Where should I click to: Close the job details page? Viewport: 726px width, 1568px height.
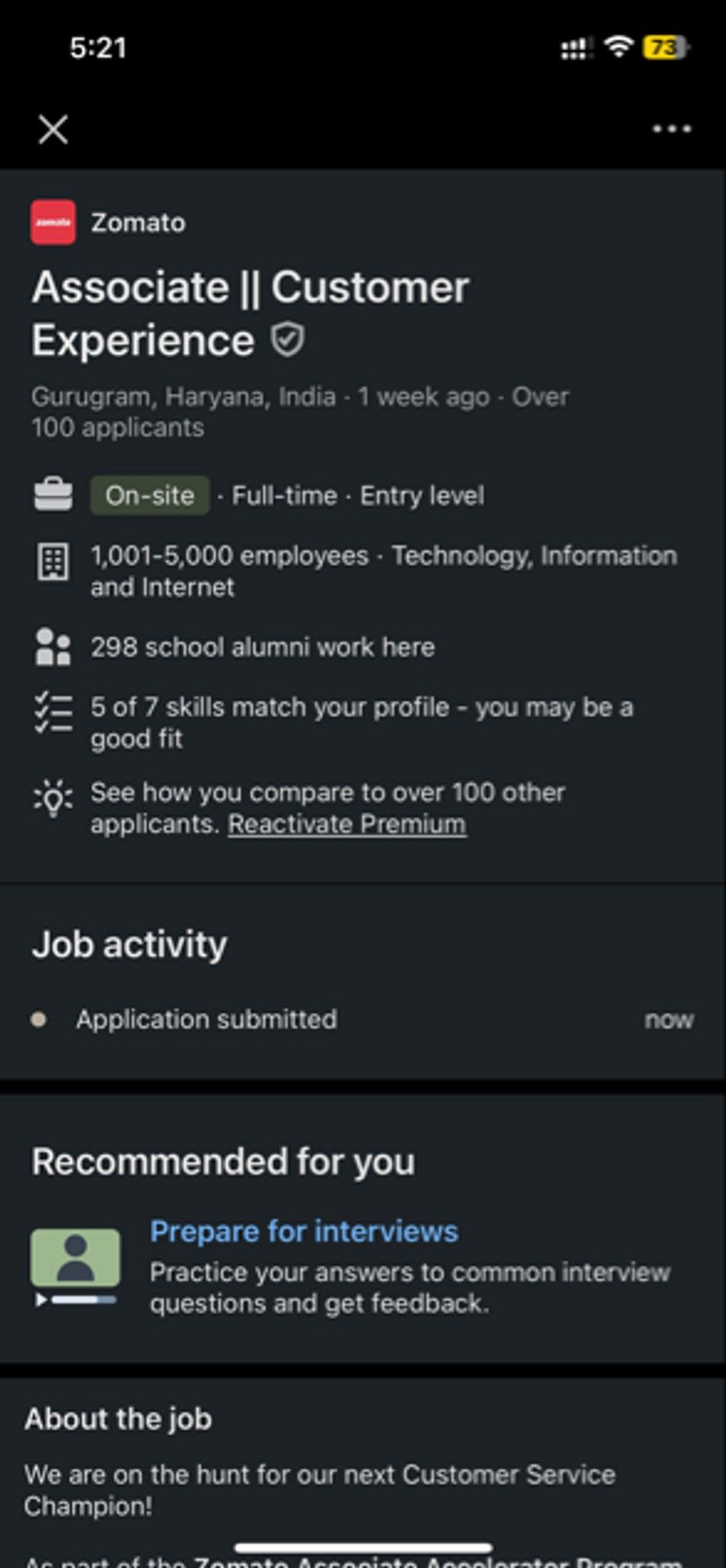[53, 129]
